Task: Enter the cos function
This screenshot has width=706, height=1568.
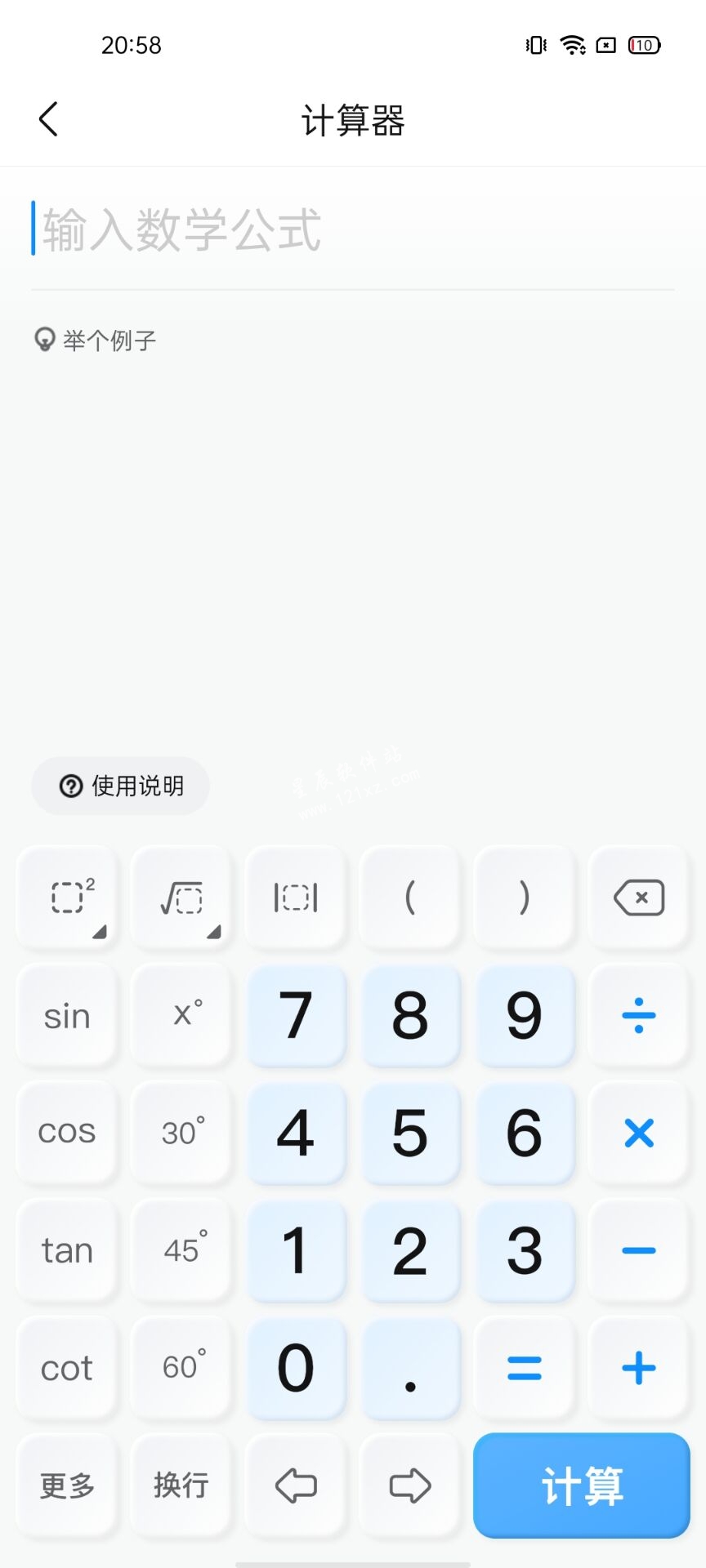Action: pyautogui.click(x=67, y=1133)
